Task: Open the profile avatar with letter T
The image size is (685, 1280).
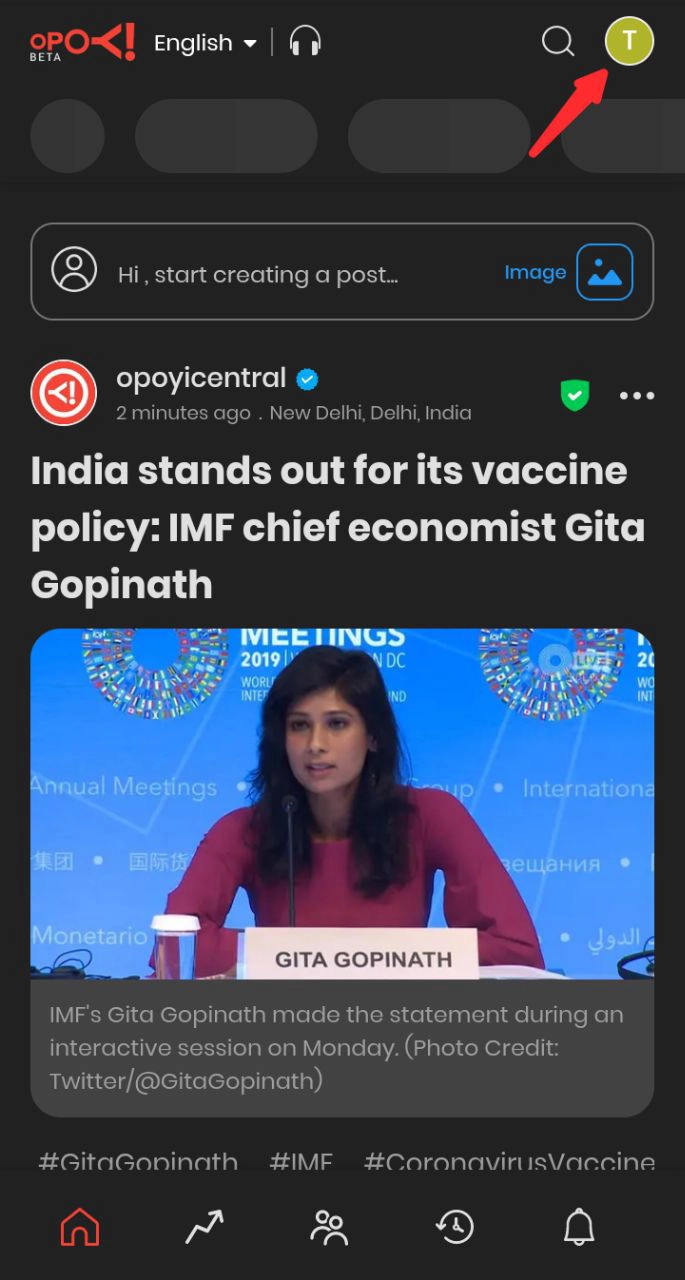Action: pos(629,42)
